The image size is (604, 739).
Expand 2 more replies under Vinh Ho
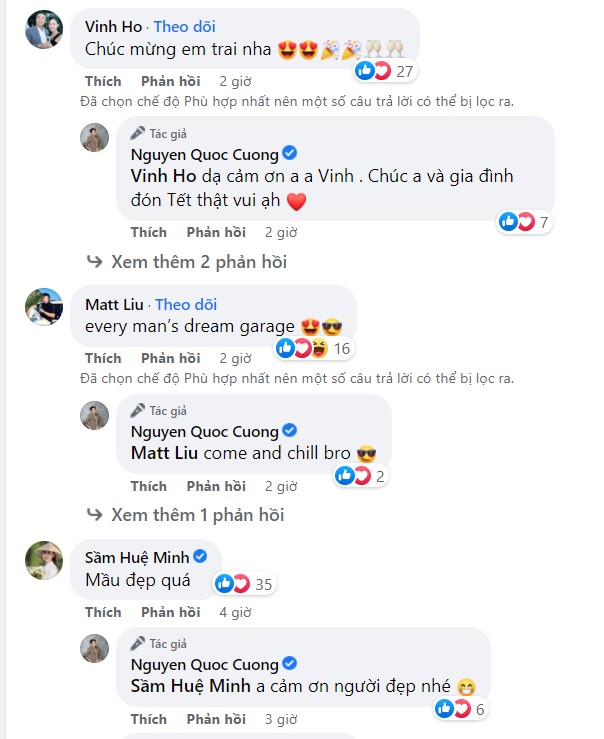pos(199,262)
